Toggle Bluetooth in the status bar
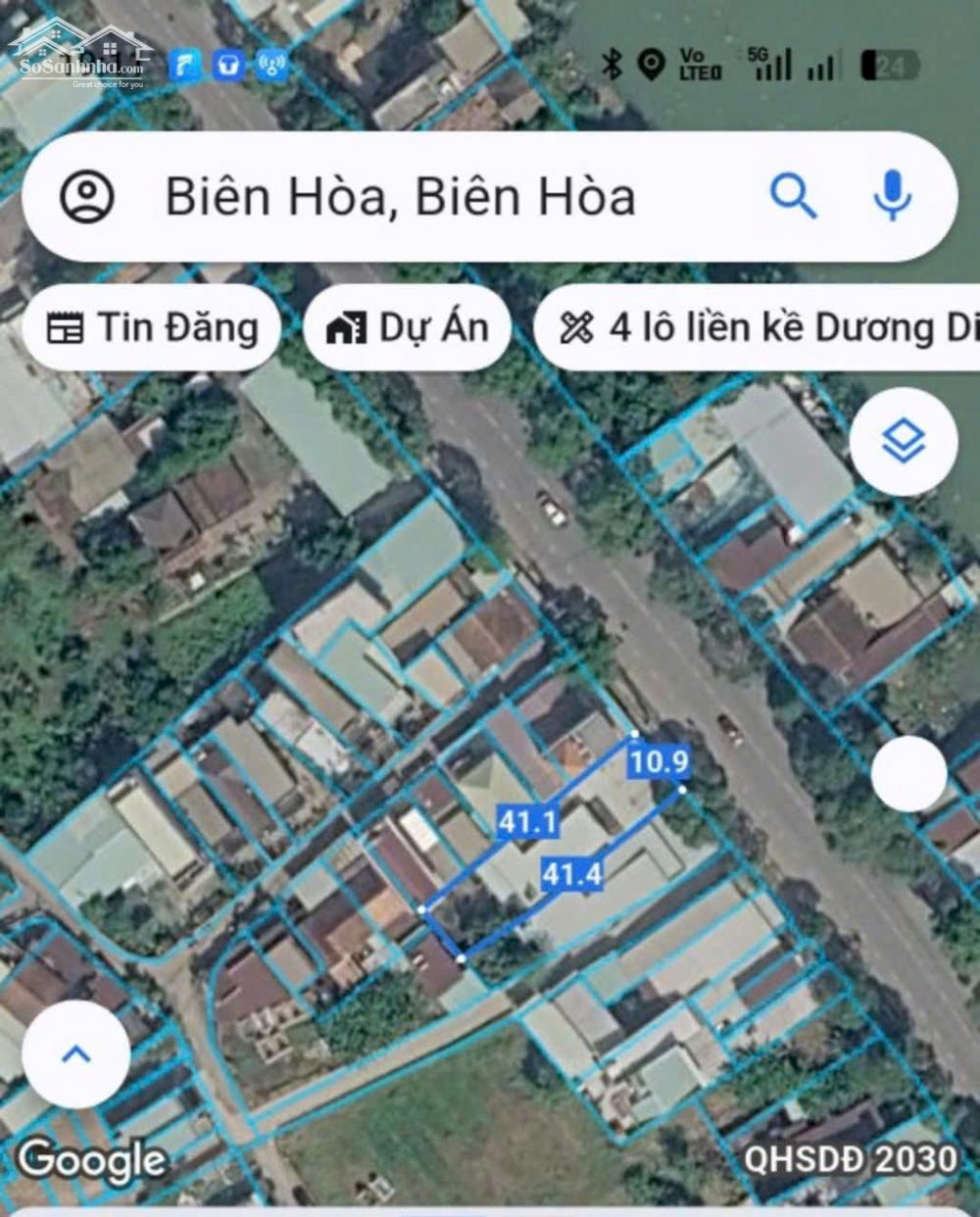The width and height of the screenshot is (980, 1217). pyautogui.click(x=610, y=62)
